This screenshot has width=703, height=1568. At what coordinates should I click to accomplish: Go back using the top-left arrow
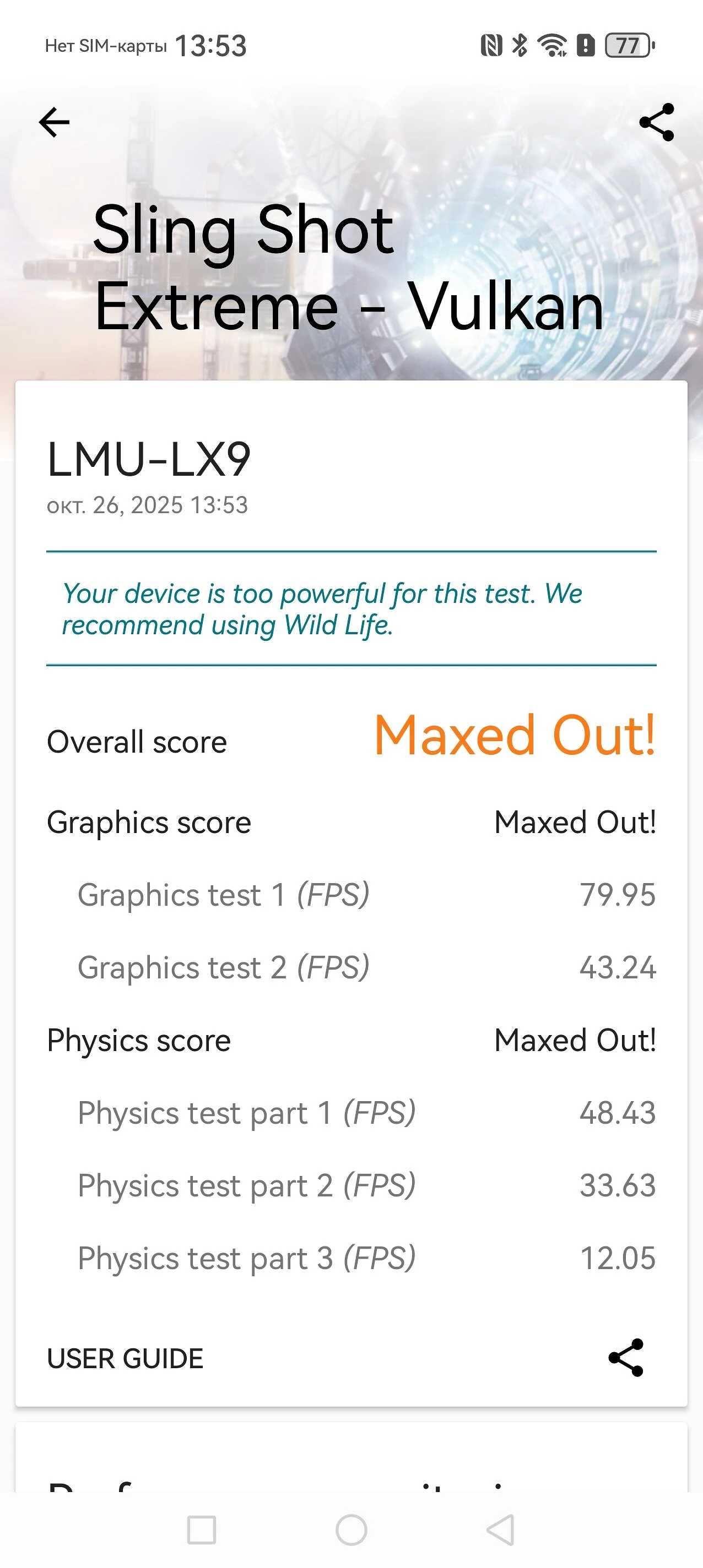point(54,122)
